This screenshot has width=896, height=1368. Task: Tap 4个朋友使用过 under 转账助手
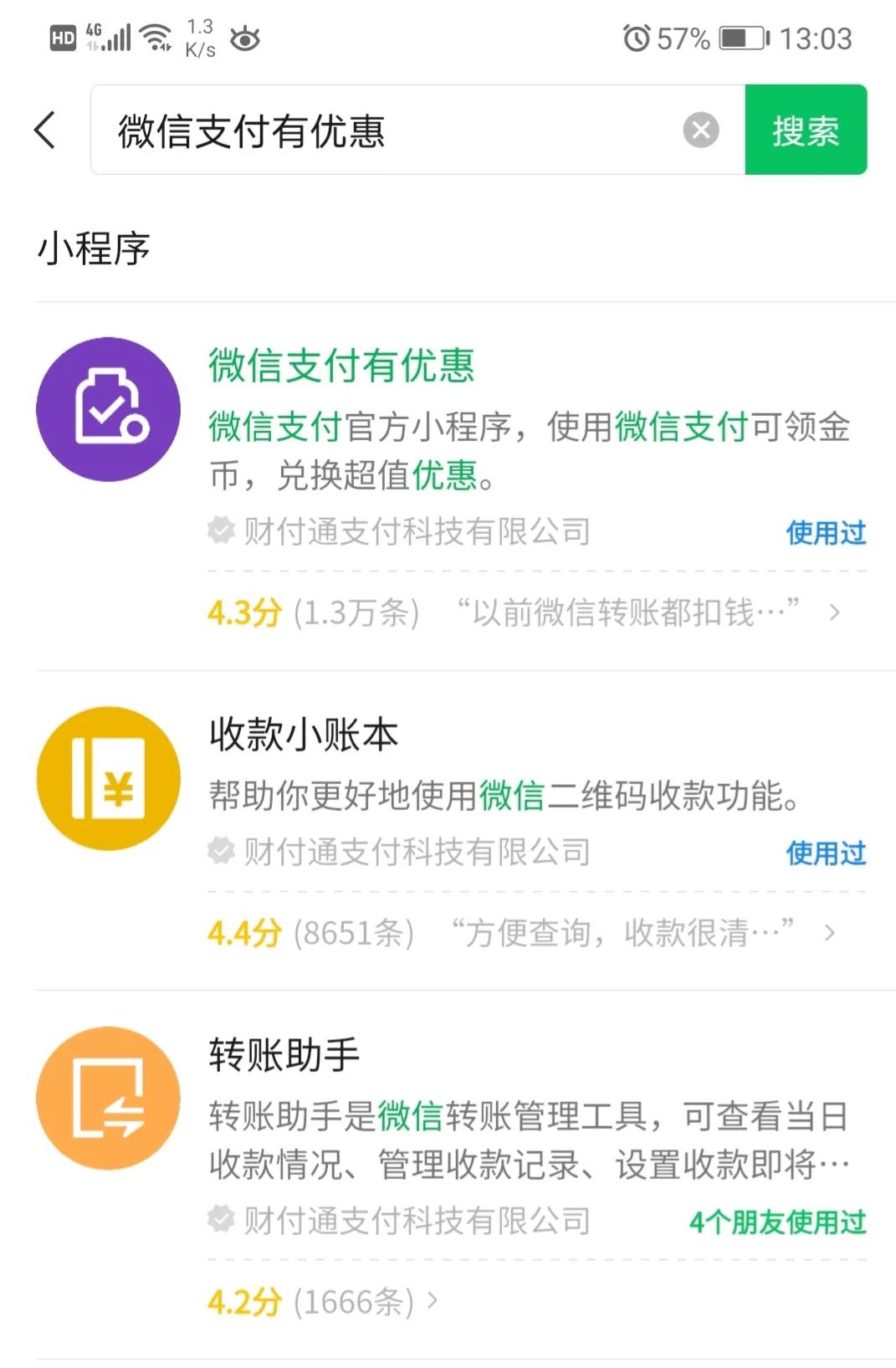(x=778, y=1222)
